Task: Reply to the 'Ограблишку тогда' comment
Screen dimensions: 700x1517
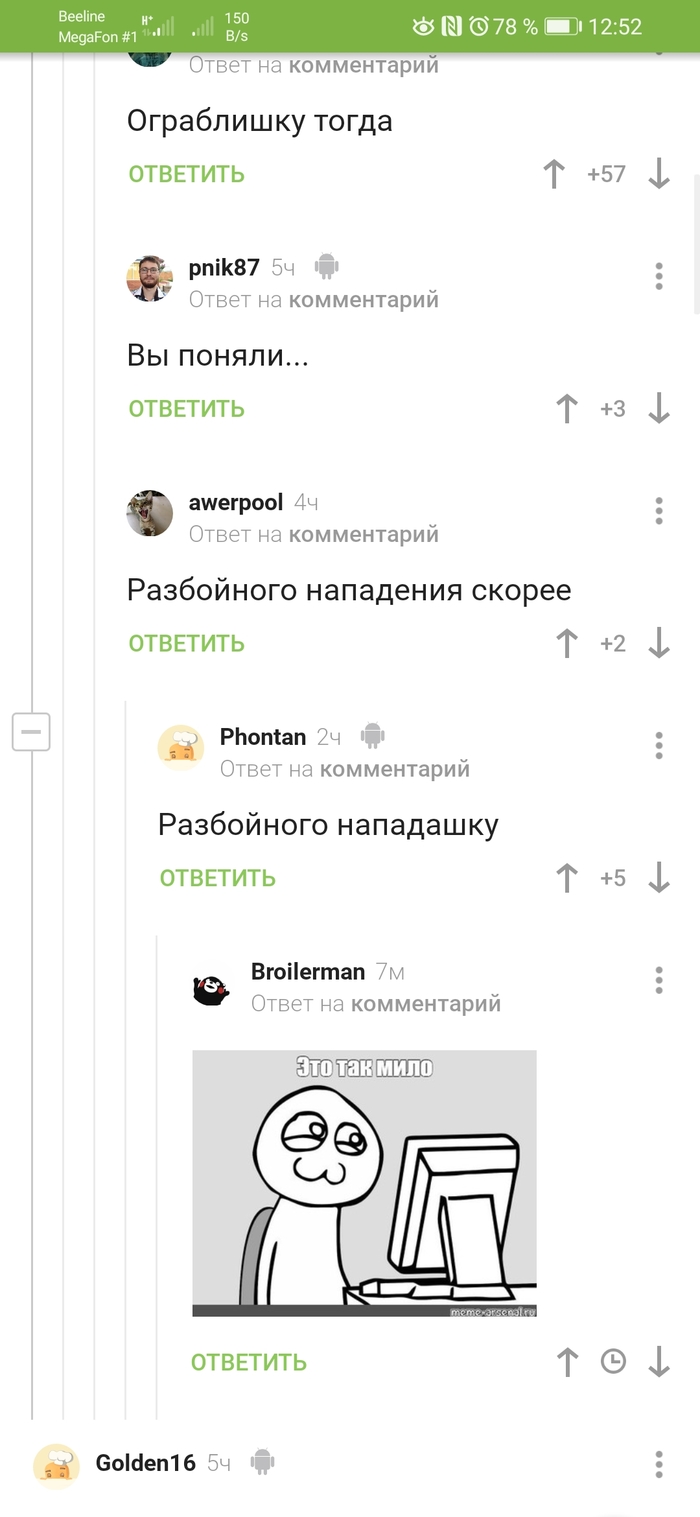Action: (x=186, y=174)
